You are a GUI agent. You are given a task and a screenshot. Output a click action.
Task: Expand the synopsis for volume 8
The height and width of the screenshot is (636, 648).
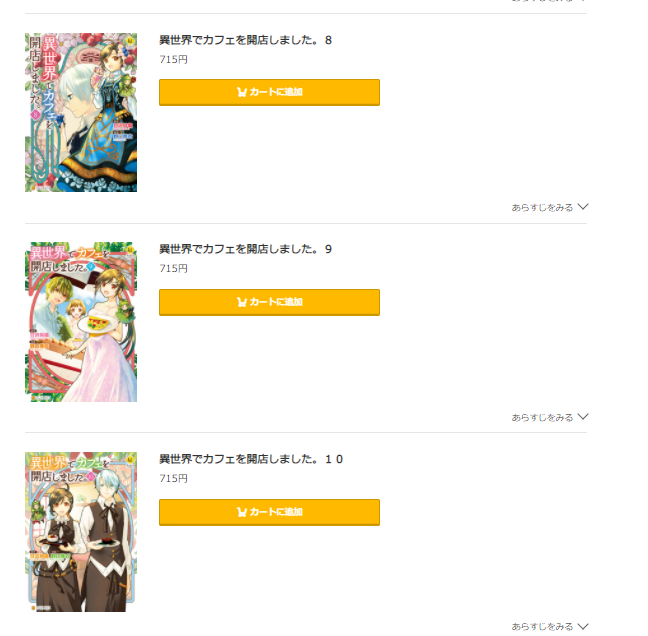click(x=549, y=207)
